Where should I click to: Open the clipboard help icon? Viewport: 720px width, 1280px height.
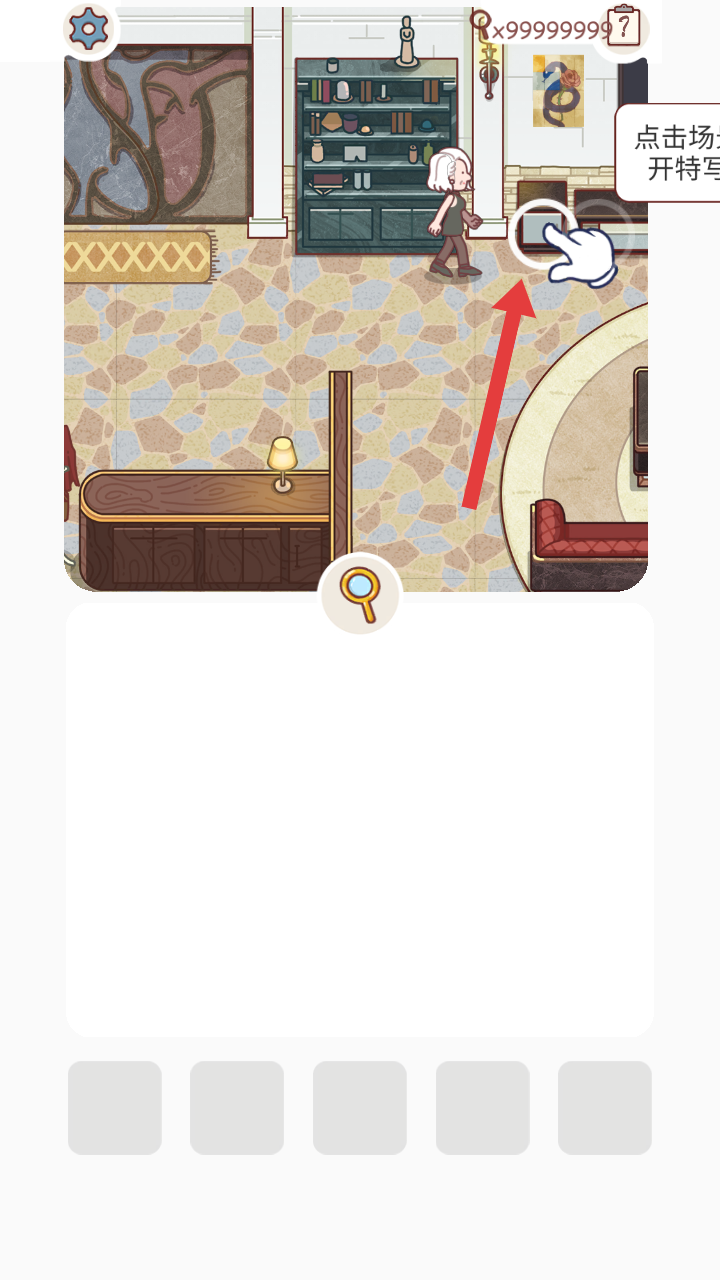[623, 28]
